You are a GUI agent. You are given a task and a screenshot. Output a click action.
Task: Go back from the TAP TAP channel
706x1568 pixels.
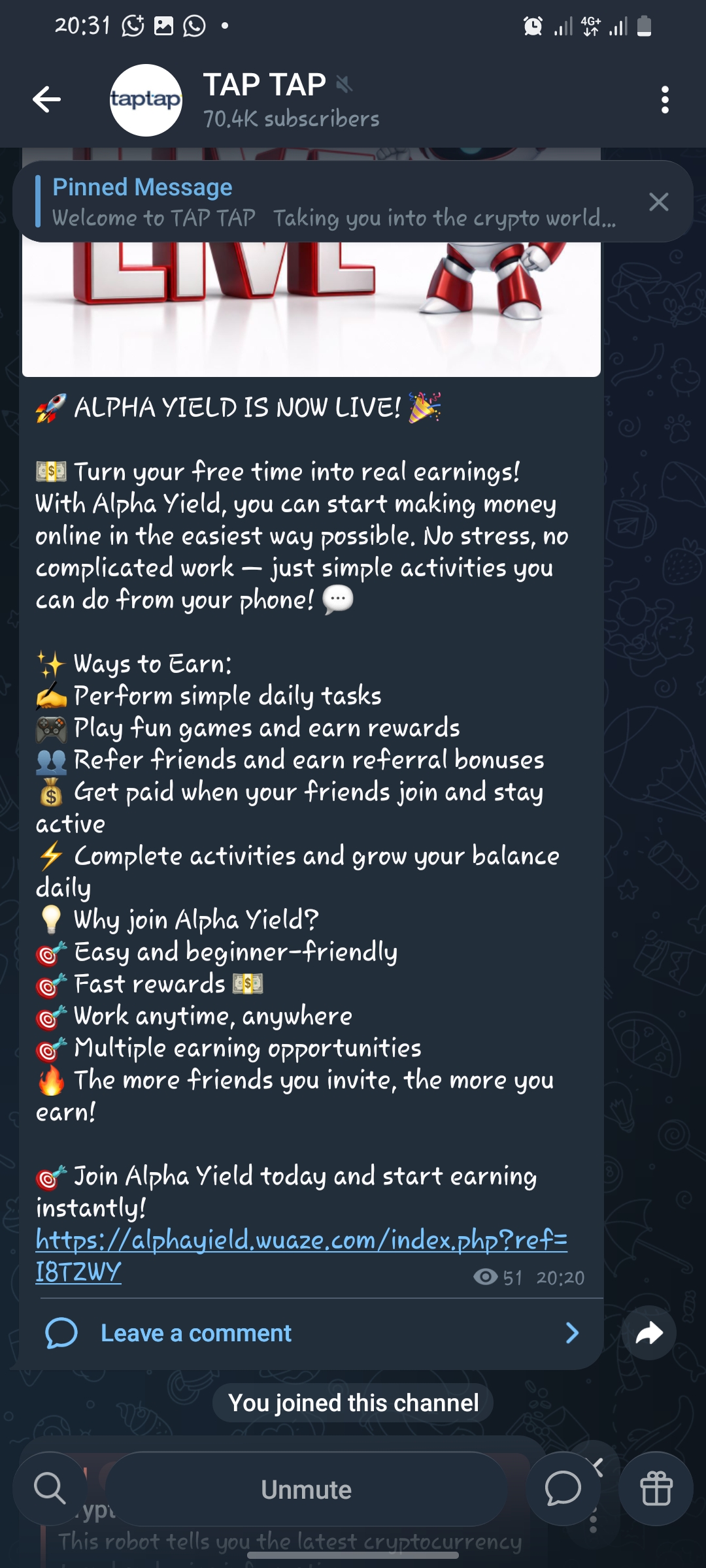46,99
